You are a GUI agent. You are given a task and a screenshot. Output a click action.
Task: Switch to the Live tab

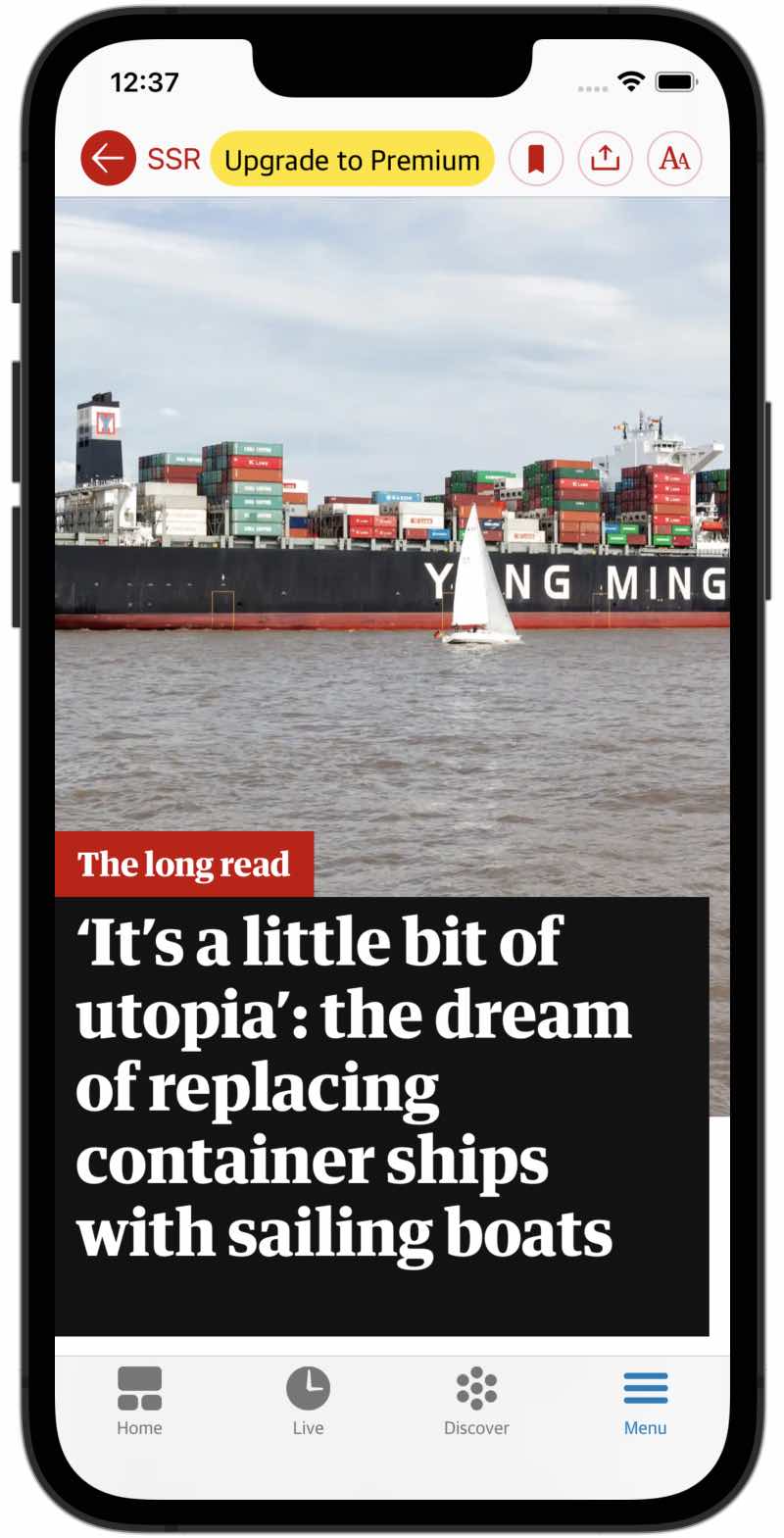(x=309, y=1400)
